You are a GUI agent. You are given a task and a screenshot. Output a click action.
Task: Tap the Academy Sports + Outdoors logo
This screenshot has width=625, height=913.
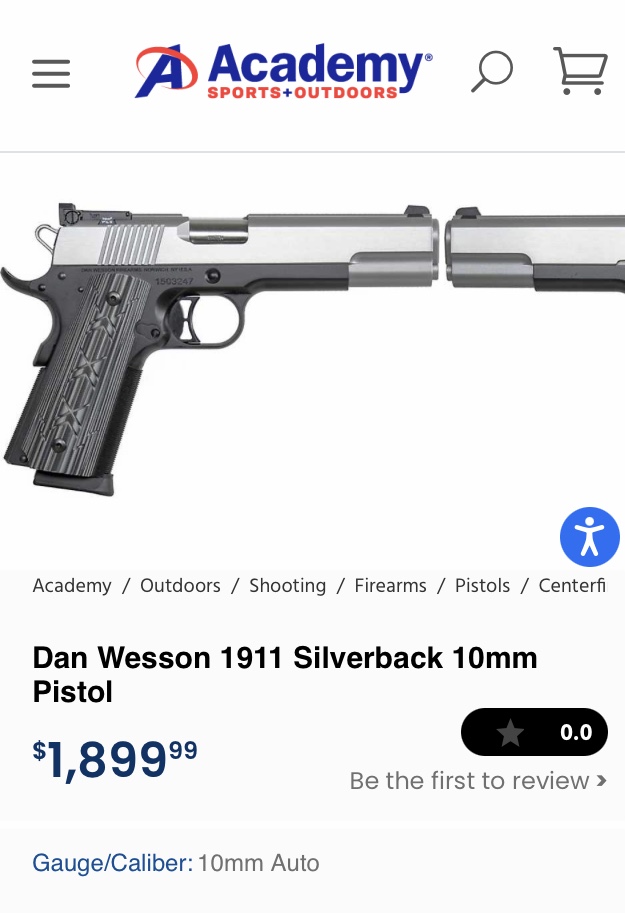pos(284,71)
